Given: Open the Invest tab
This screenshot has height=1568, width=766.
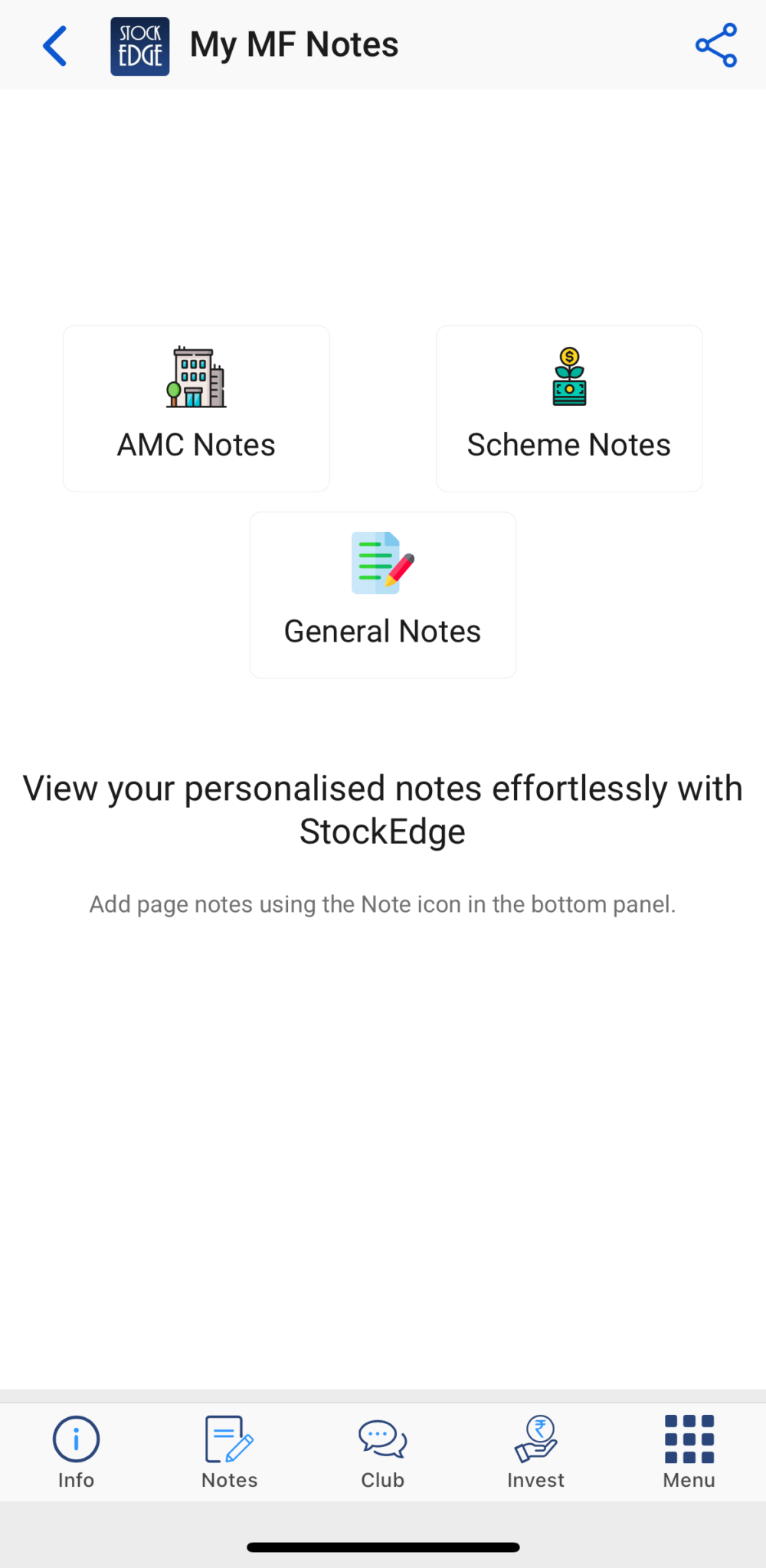Looking at the screenshot, I should pos(535,1451).
